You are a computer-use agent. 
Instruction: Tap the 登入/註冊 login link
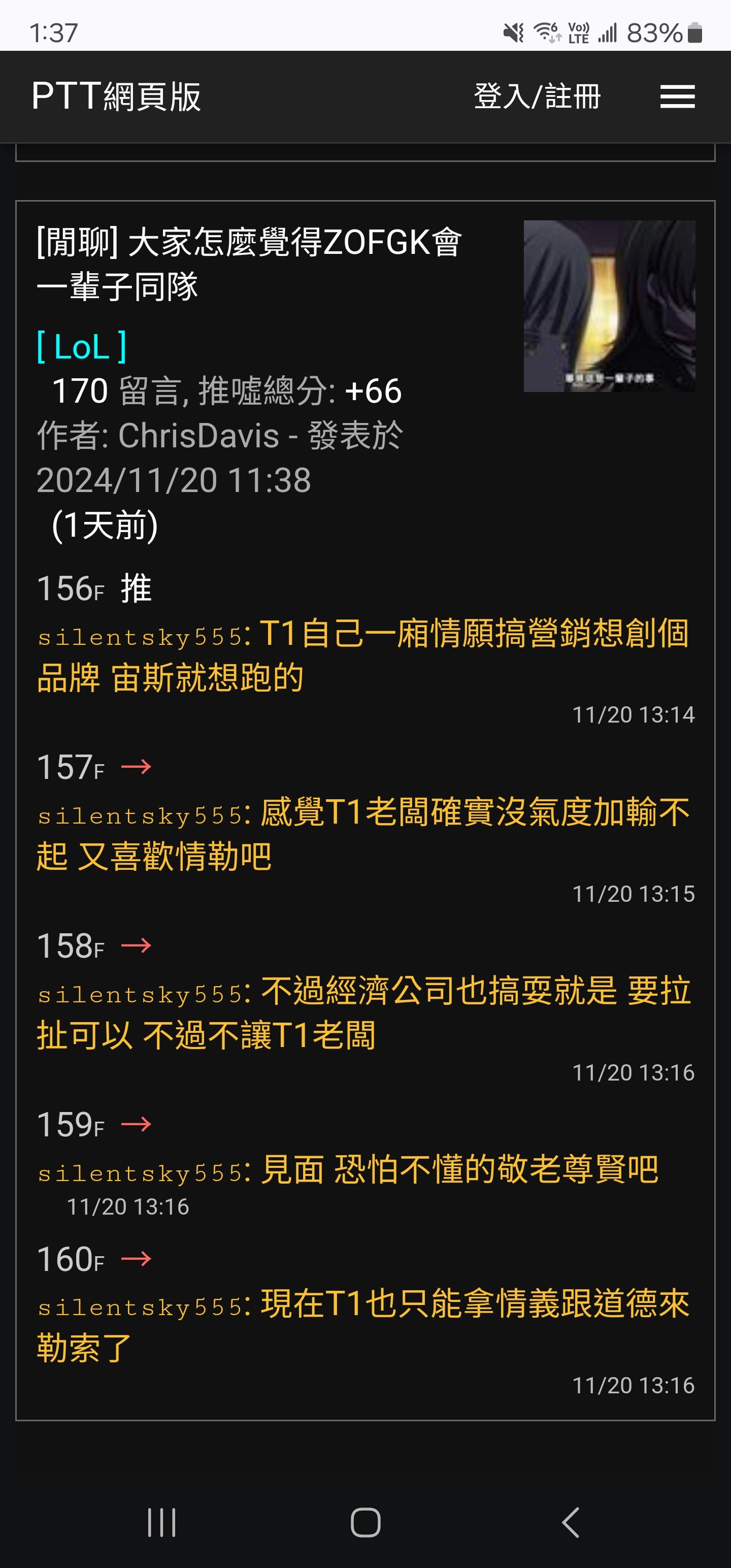click(x=537, y=97)
